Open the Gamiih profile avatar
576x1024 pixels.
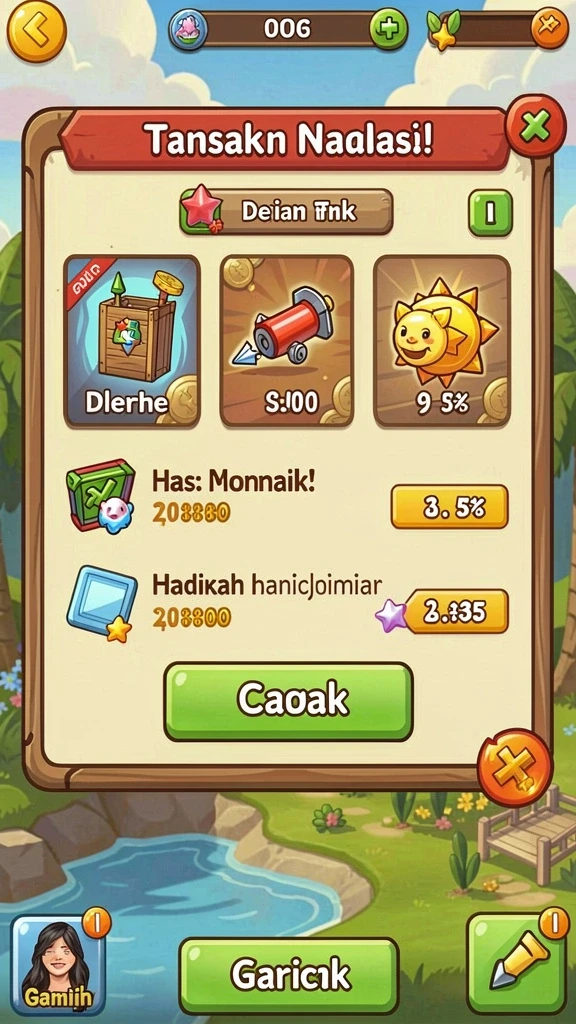(58, 965)
